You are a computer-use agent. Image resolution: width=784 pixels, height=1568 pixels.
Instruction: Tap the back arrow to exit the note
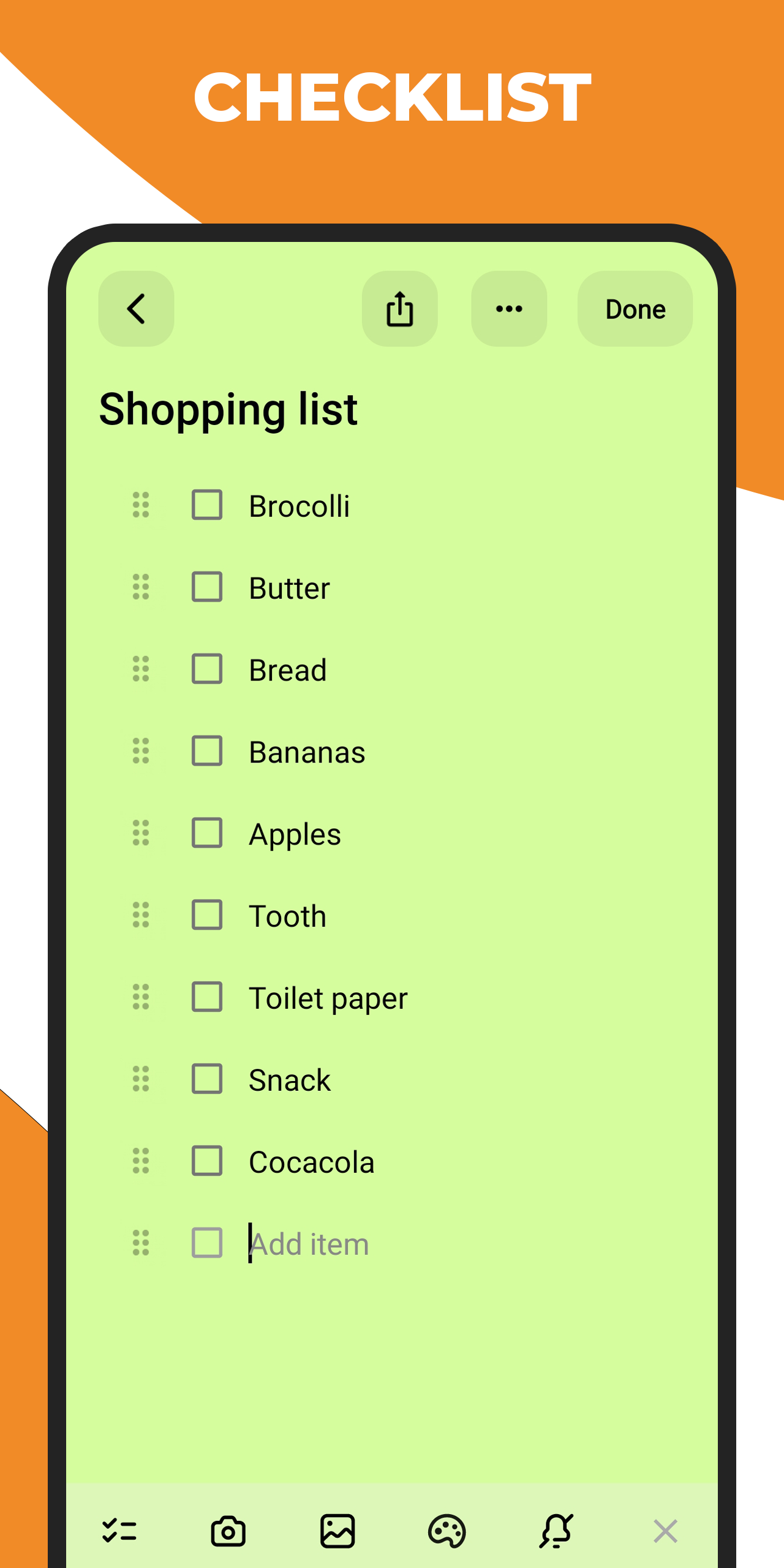point(135,309)
